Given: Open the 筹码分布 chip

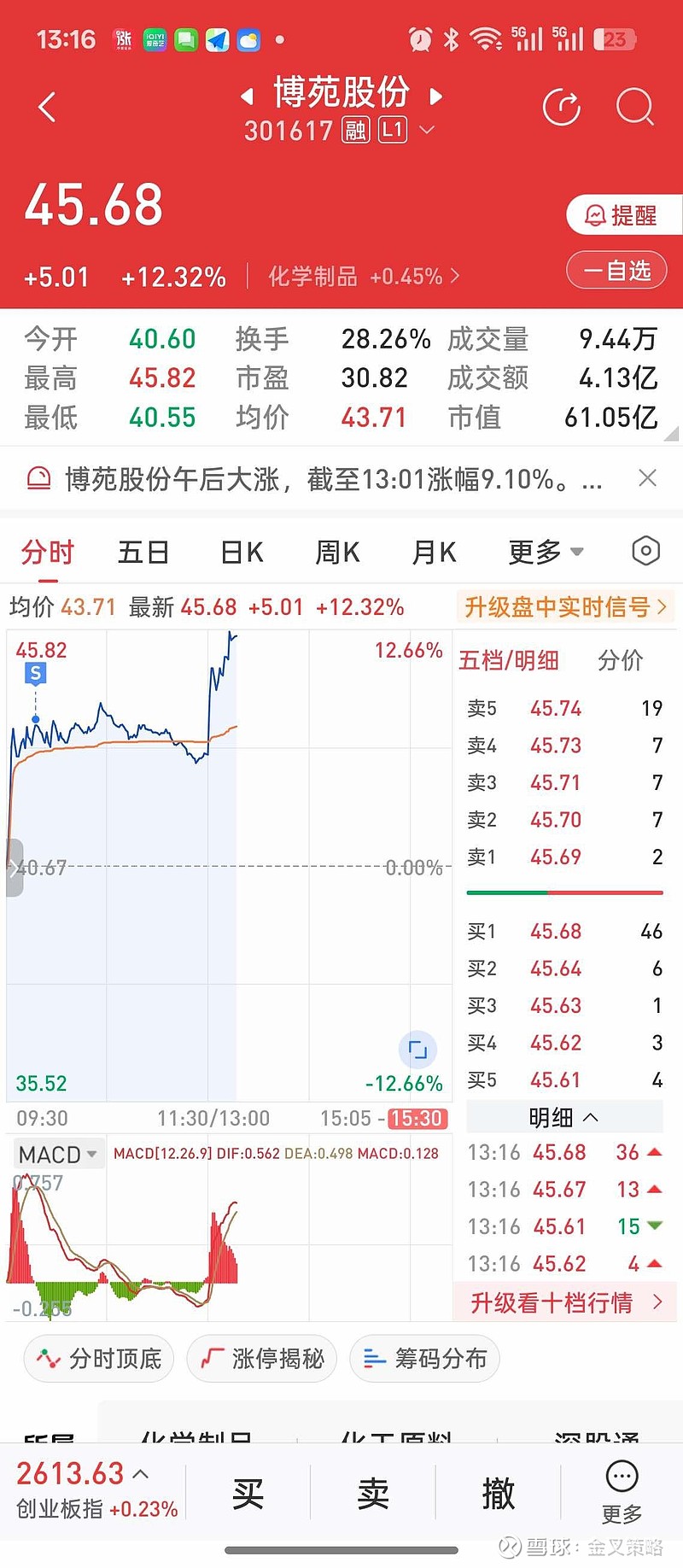Looking at the screenshot, I should pos(424,1358).
